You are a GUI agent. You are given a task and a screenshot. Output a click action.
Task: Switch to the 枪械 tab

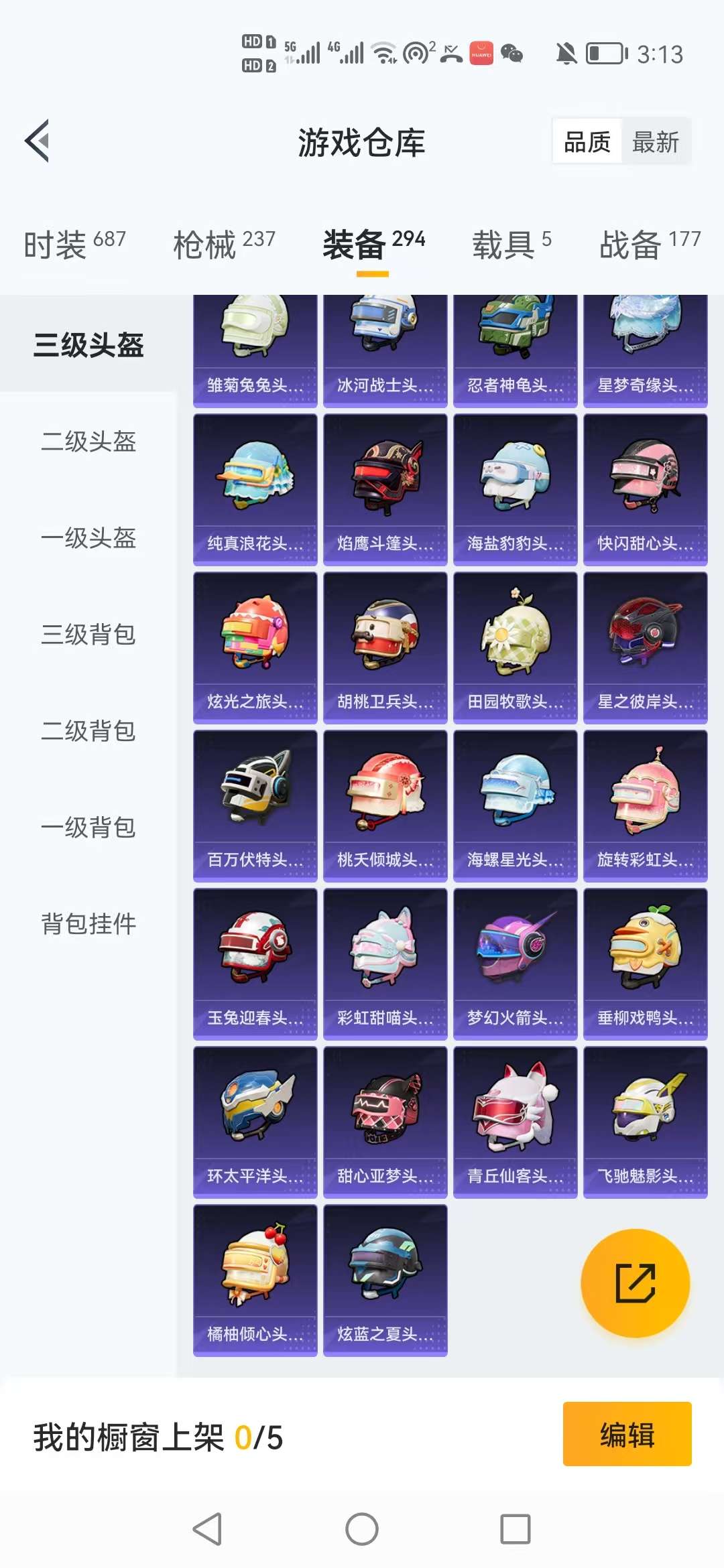(x=224, y=244)
